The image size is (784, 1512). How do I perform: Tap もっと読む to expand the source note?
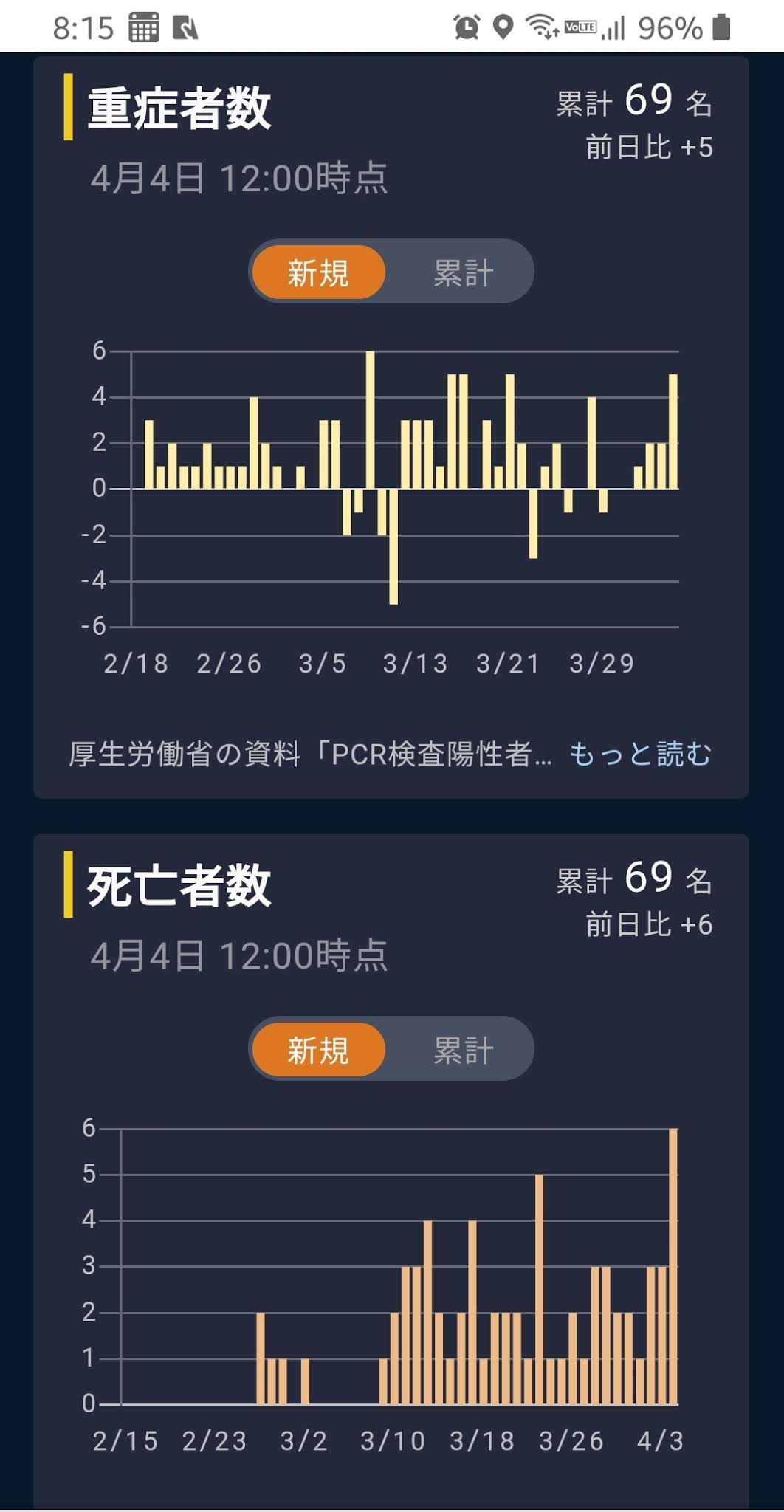[640, 754]
